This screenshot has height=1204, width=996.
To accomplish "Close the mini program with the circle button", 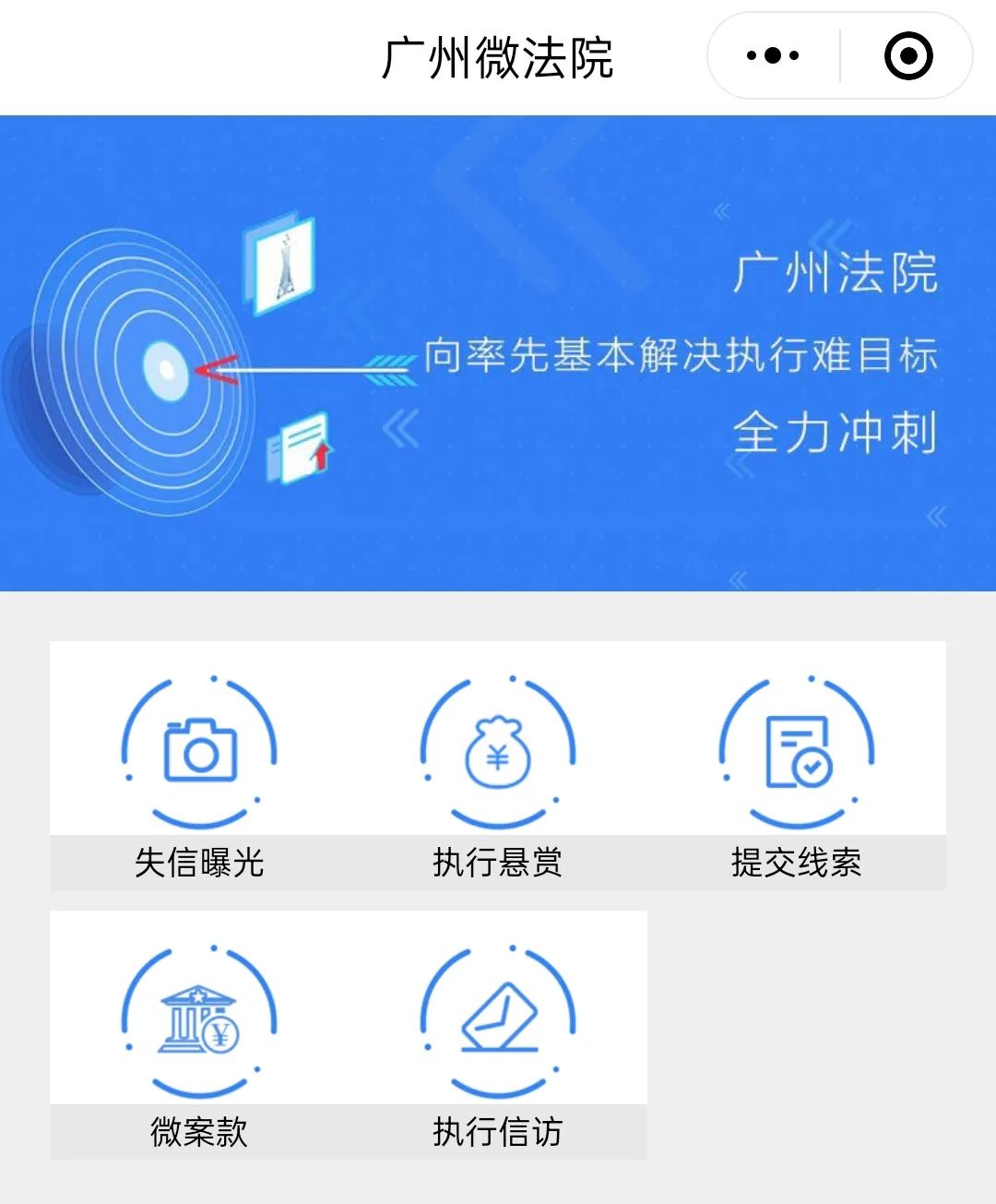I will point(907,56).
